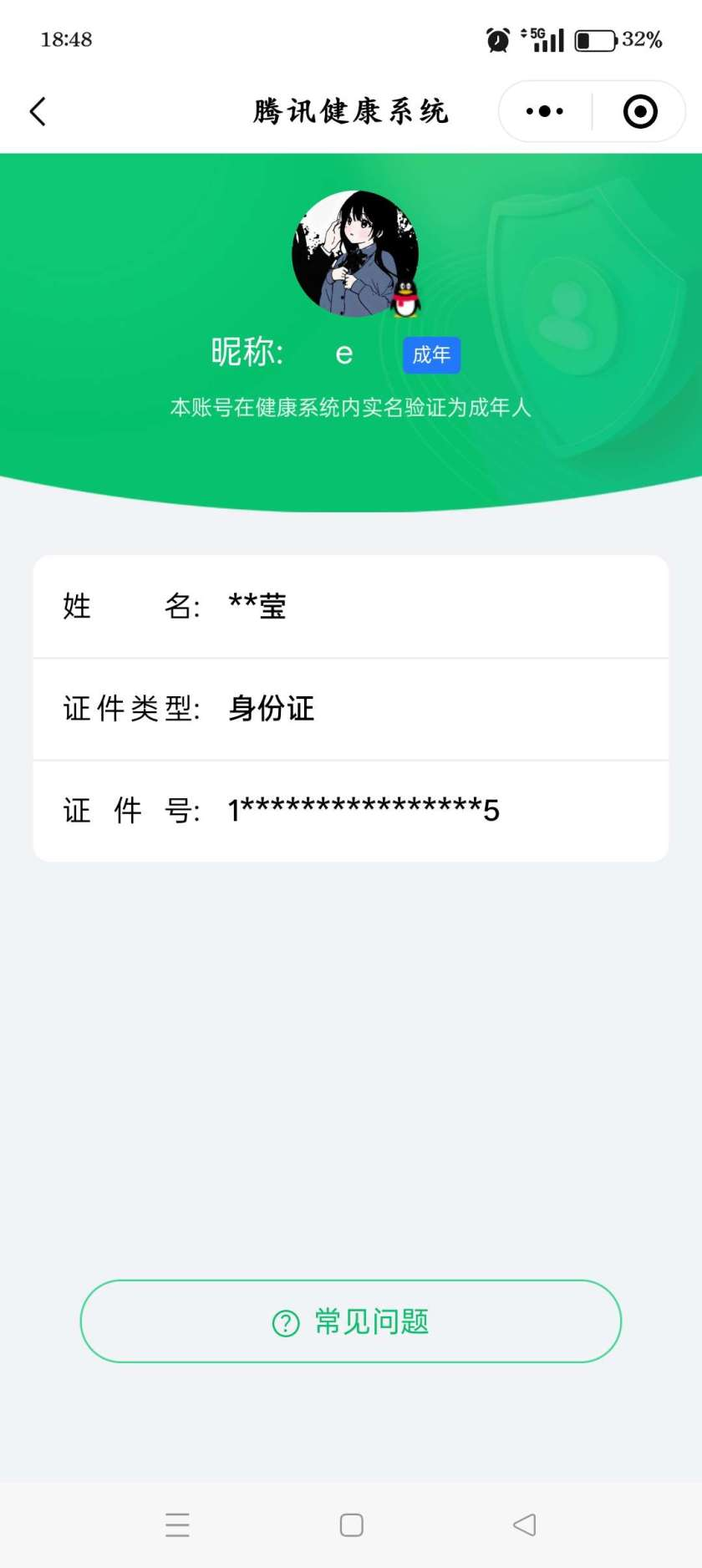Tap the masked 证件号 ID number field

(351, 810)
